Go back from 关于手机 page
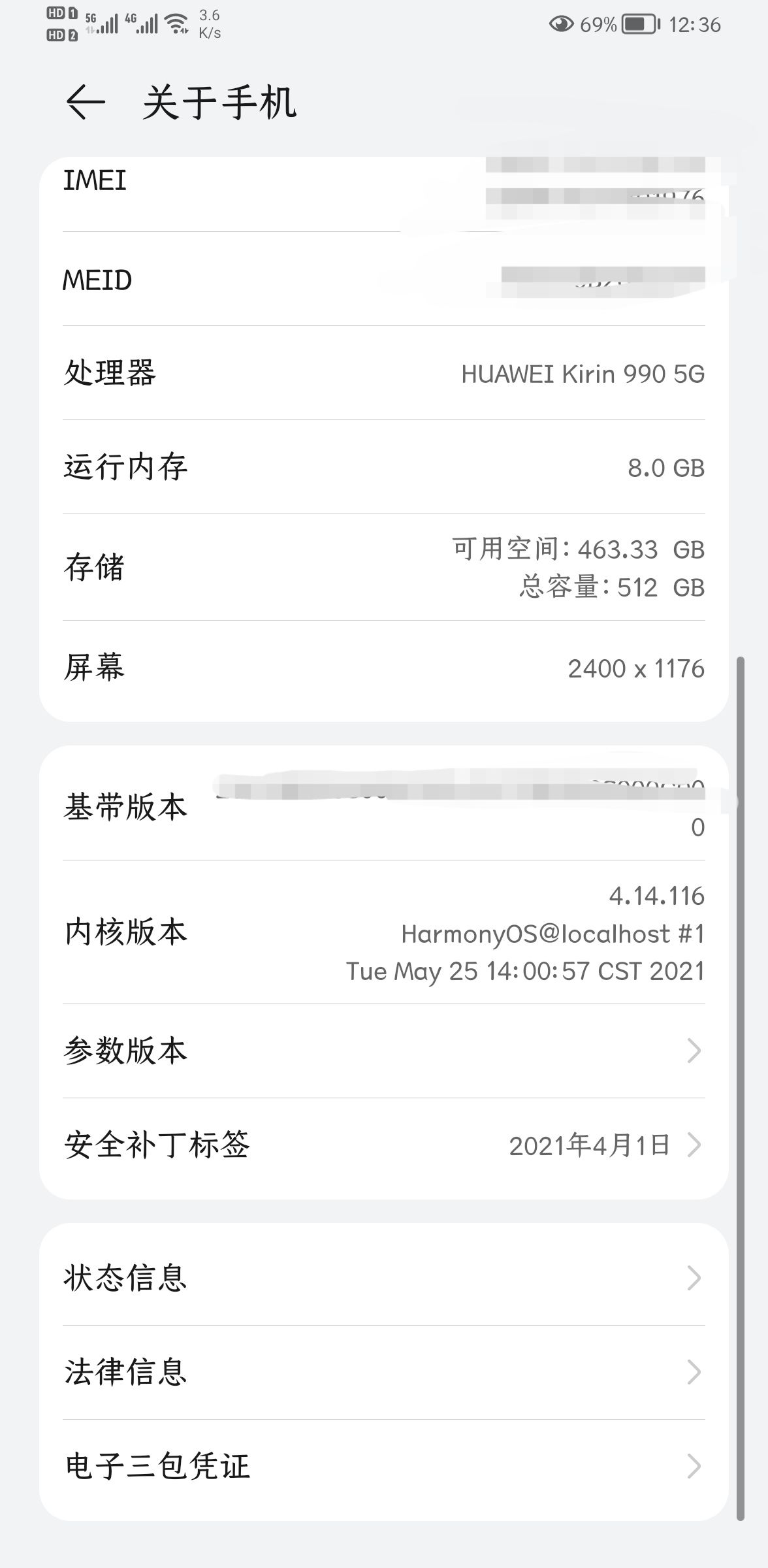This screenshot has width=768, height=1568. click(86, 103)
